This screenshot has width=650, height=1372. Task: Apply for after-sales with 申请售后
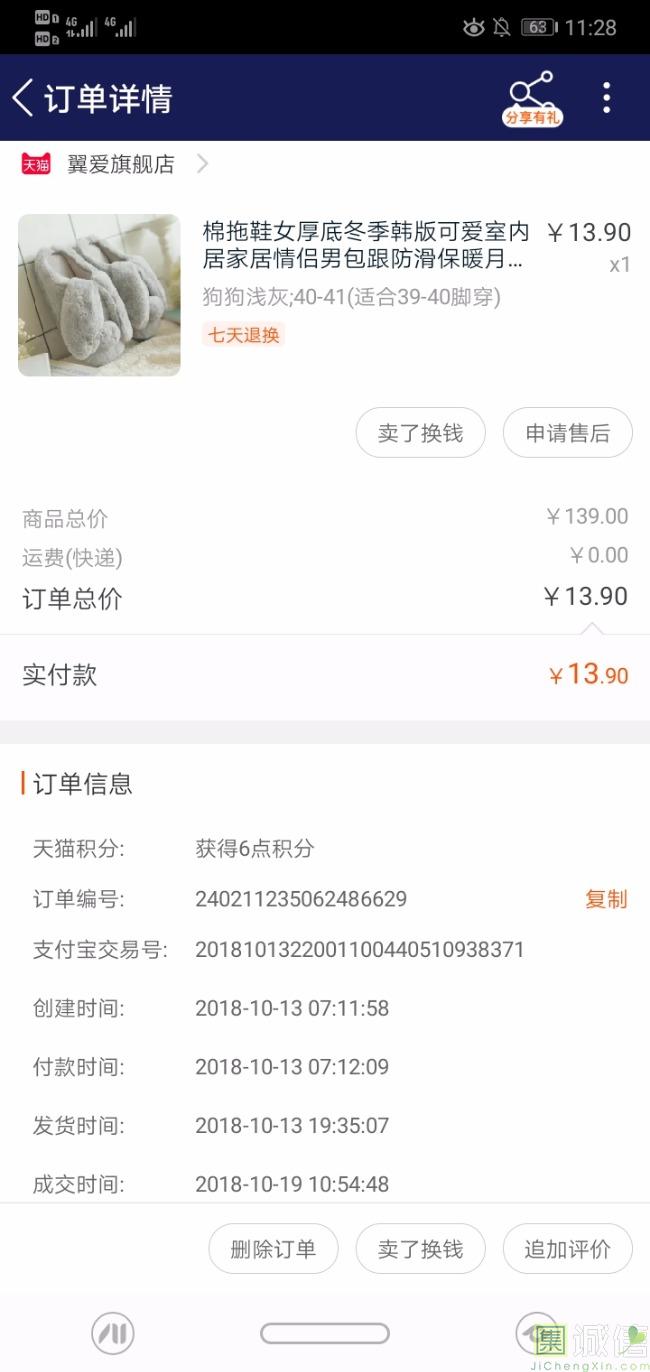click(567, 433)
